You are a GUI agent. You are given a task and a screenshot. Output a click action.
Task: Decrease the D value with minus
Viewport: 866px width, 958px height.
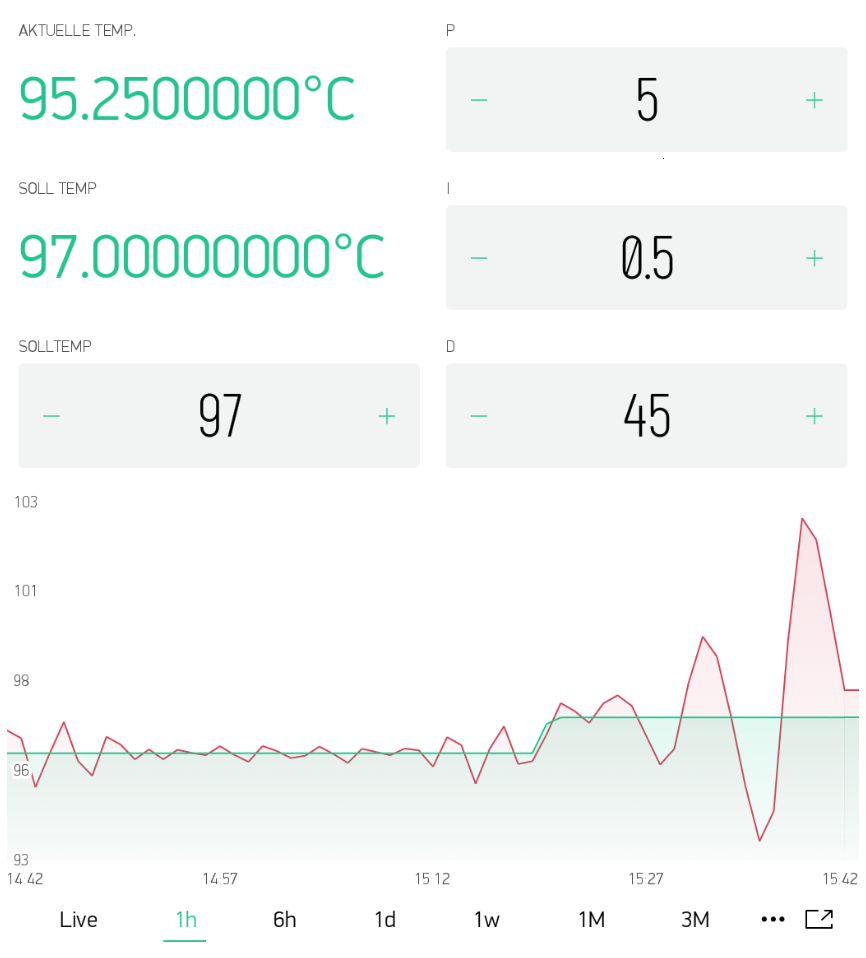coord(479,416)
